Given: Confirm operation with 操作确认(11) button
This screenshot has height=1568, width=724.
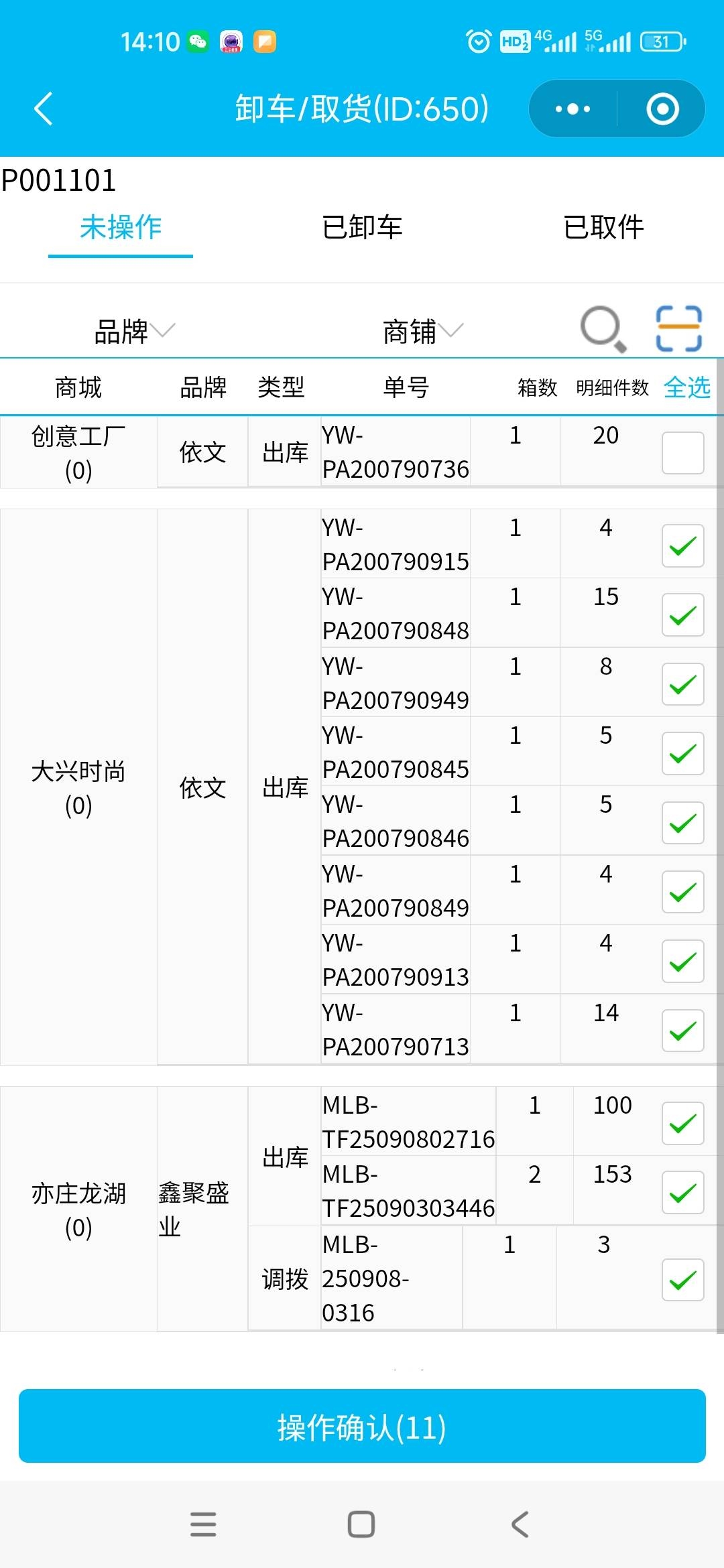Looking at the screenshot, I should 362,1426.
